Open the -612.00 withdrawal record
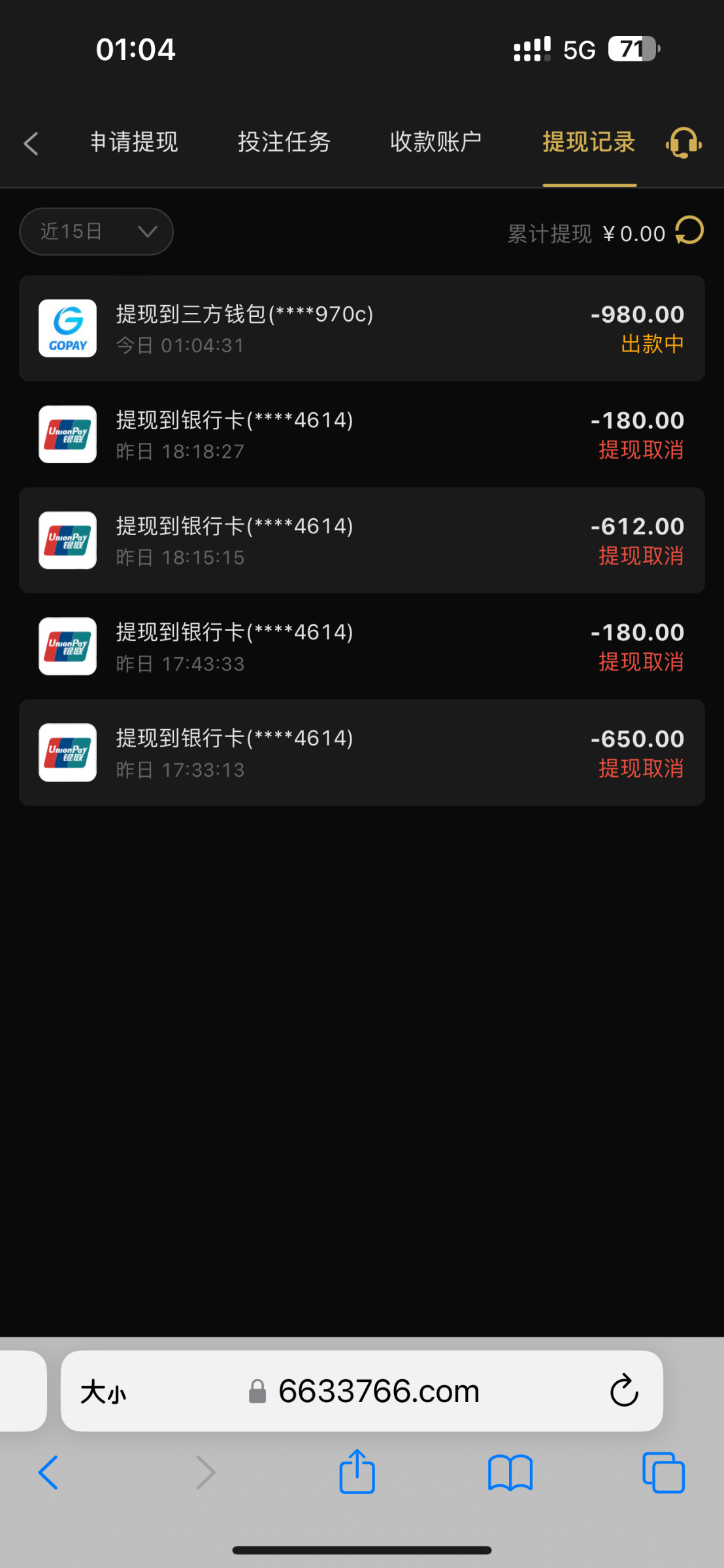Image resolution: width=724 pixels, height=1568 pixels. pos(362,540)
